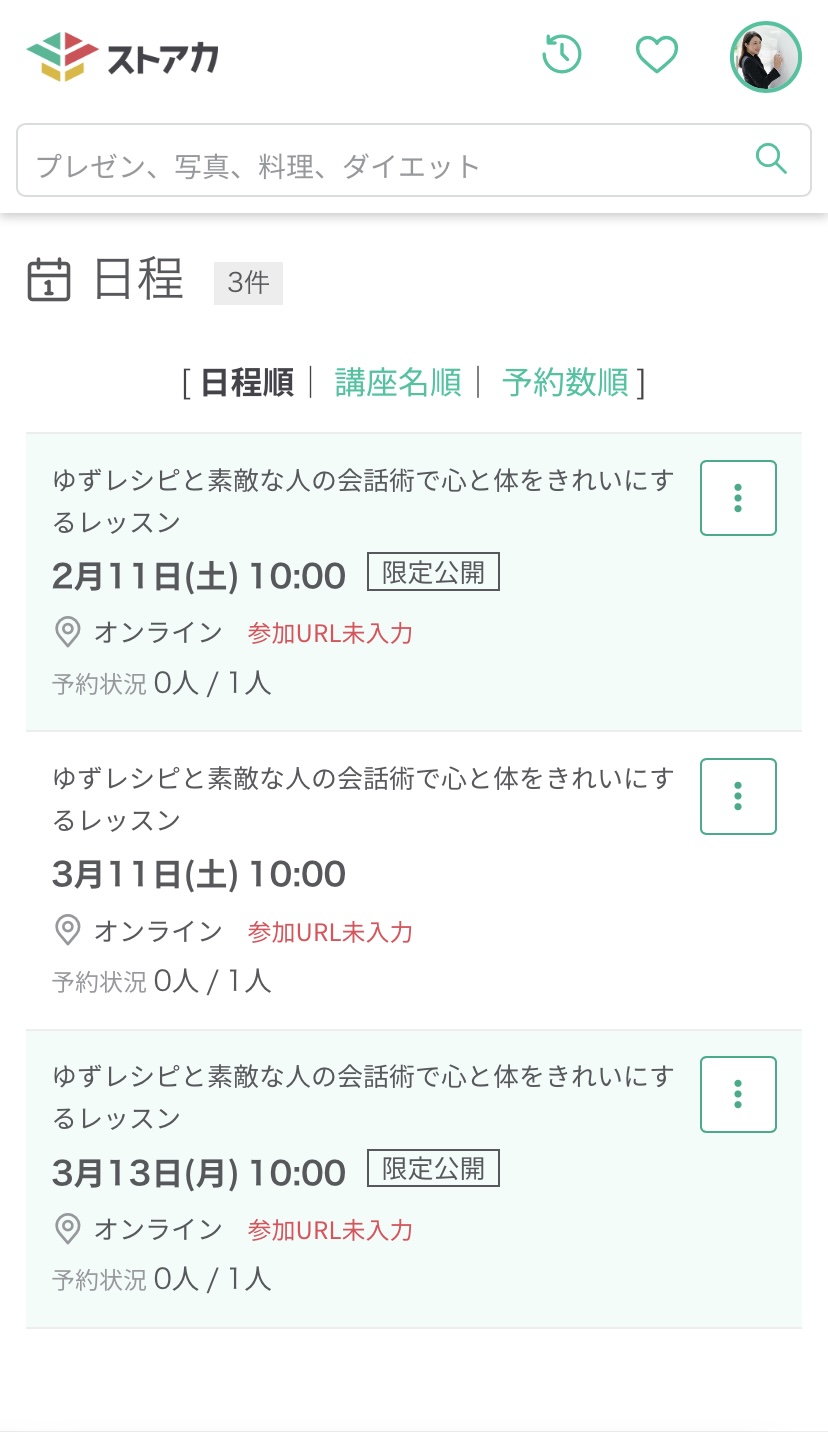
Task: Open options menu for 3月13日 schedule
Action: tap(738, 1094)
